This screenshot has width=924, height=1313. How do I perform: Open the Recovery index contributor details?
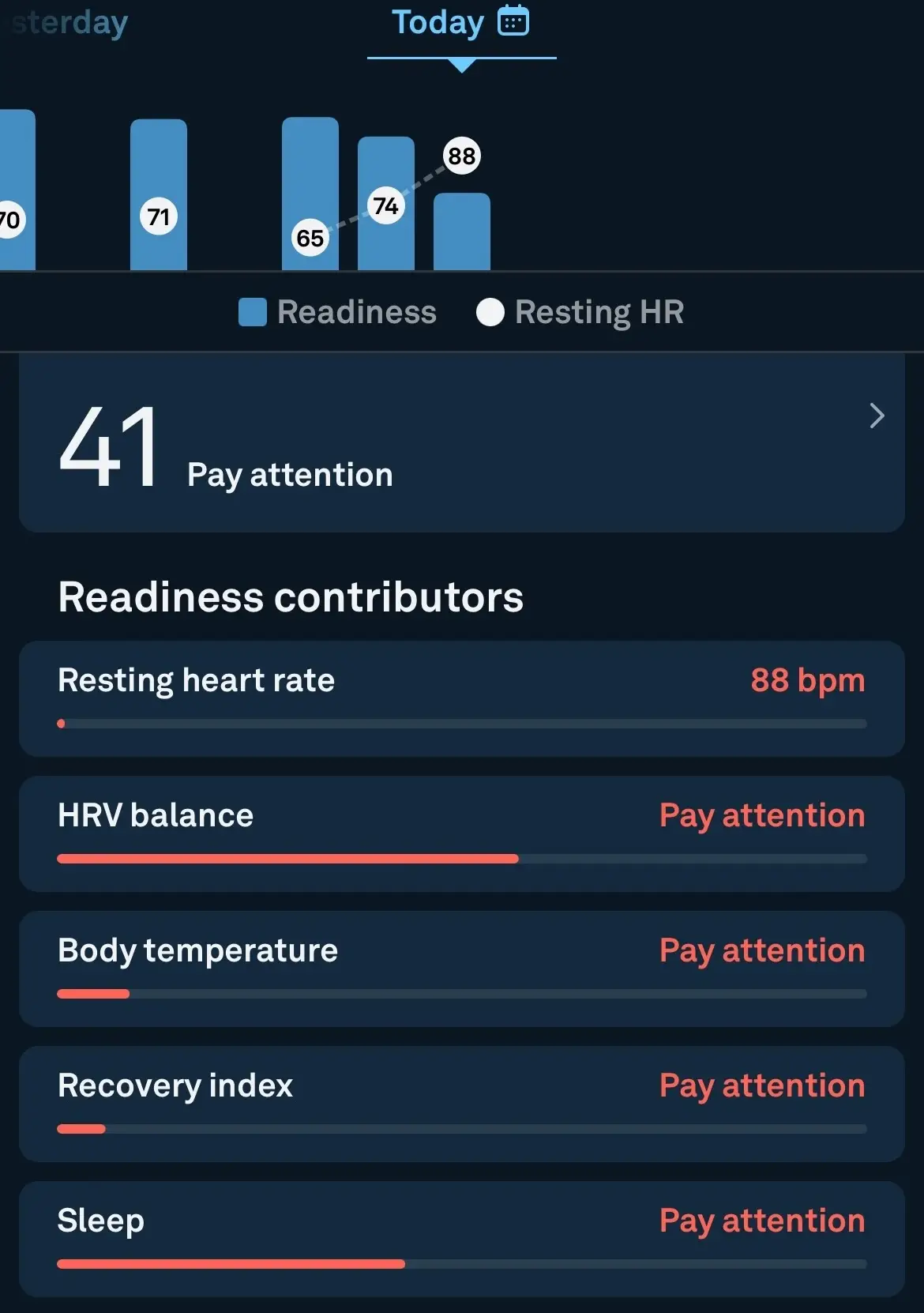462,1104
